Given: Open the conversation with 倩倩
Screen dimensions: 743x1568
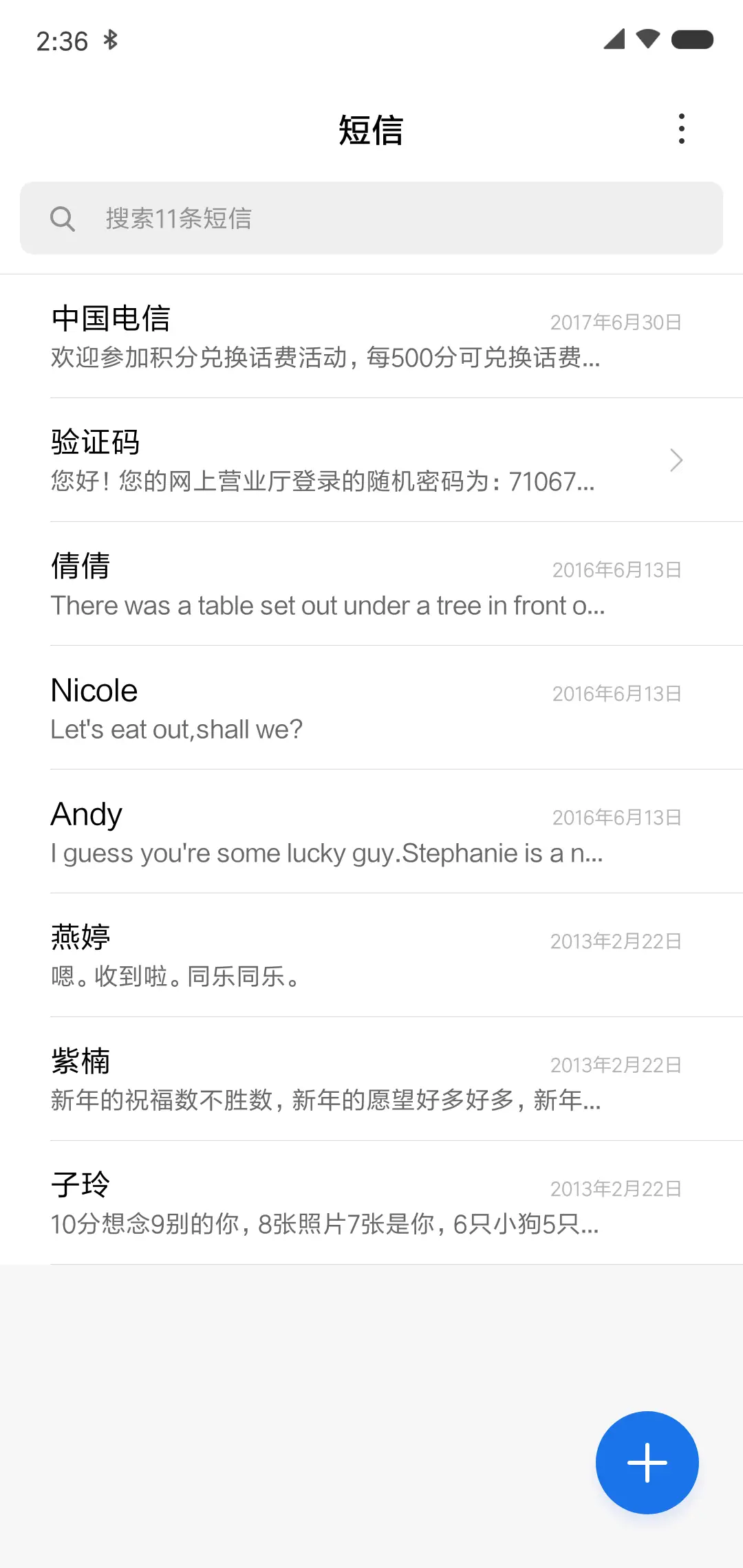Looking at the screenshot, I should (310, 584).
